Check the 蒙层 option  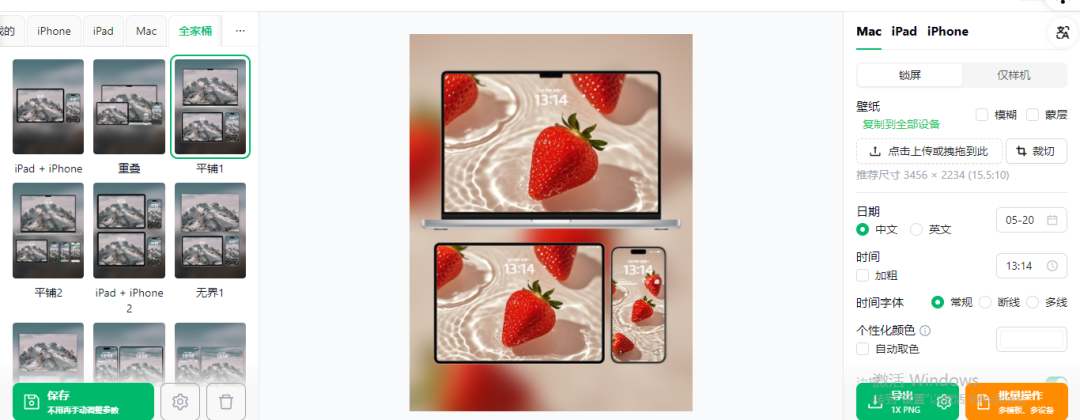pyautogui.click(x=1033, y=115)
